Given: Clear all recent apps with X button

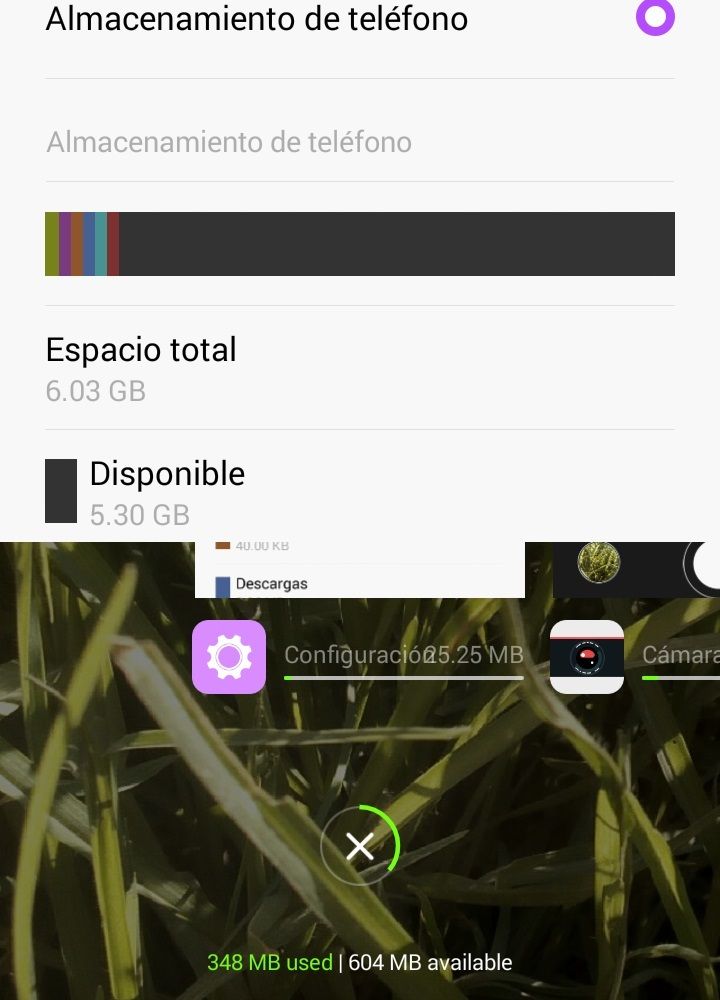Looking at the screenshot, I should pyautogui.click(x=360, y=847).
